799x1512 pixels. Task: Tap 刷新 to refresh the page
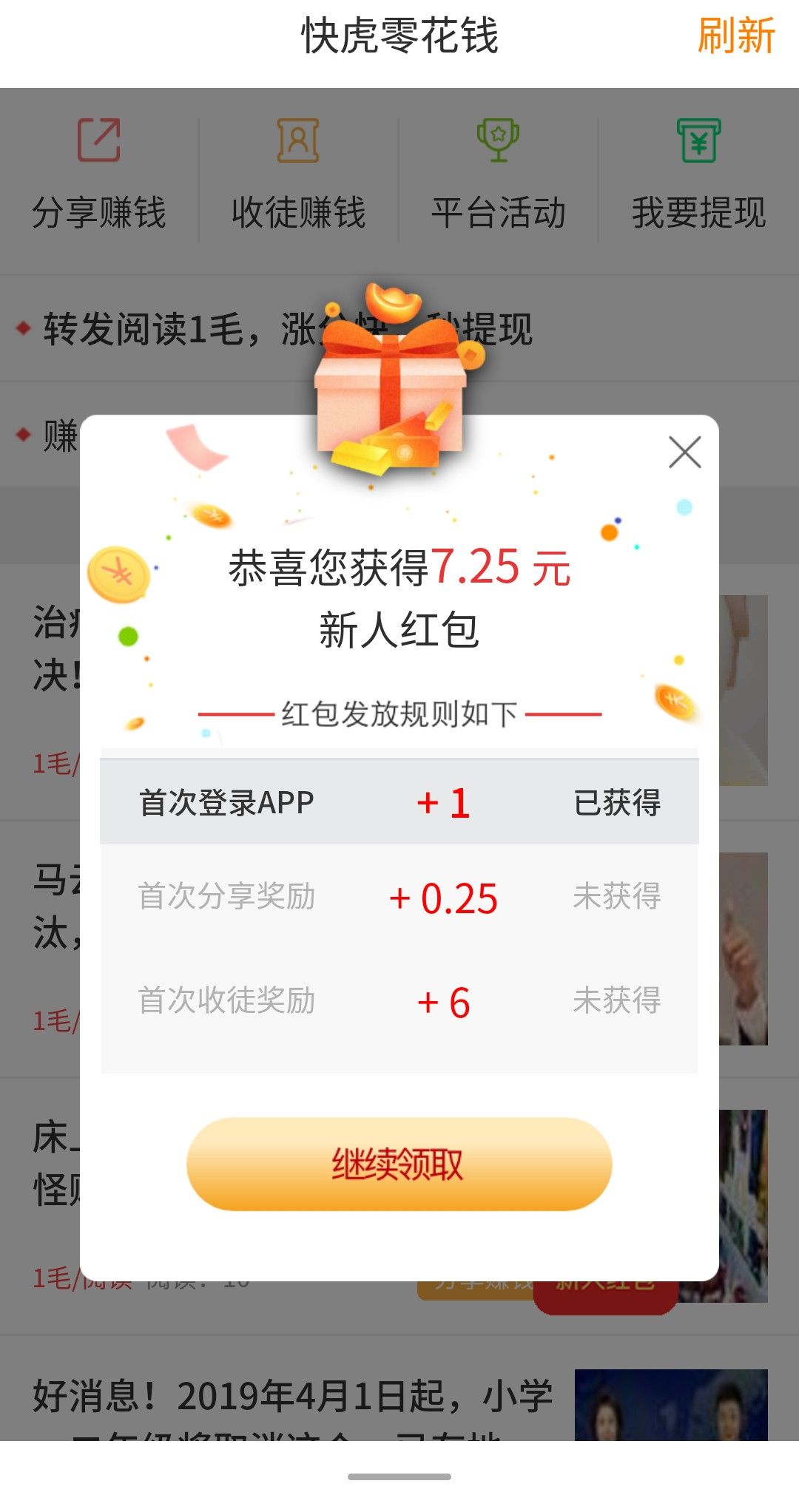coord(735,36)
